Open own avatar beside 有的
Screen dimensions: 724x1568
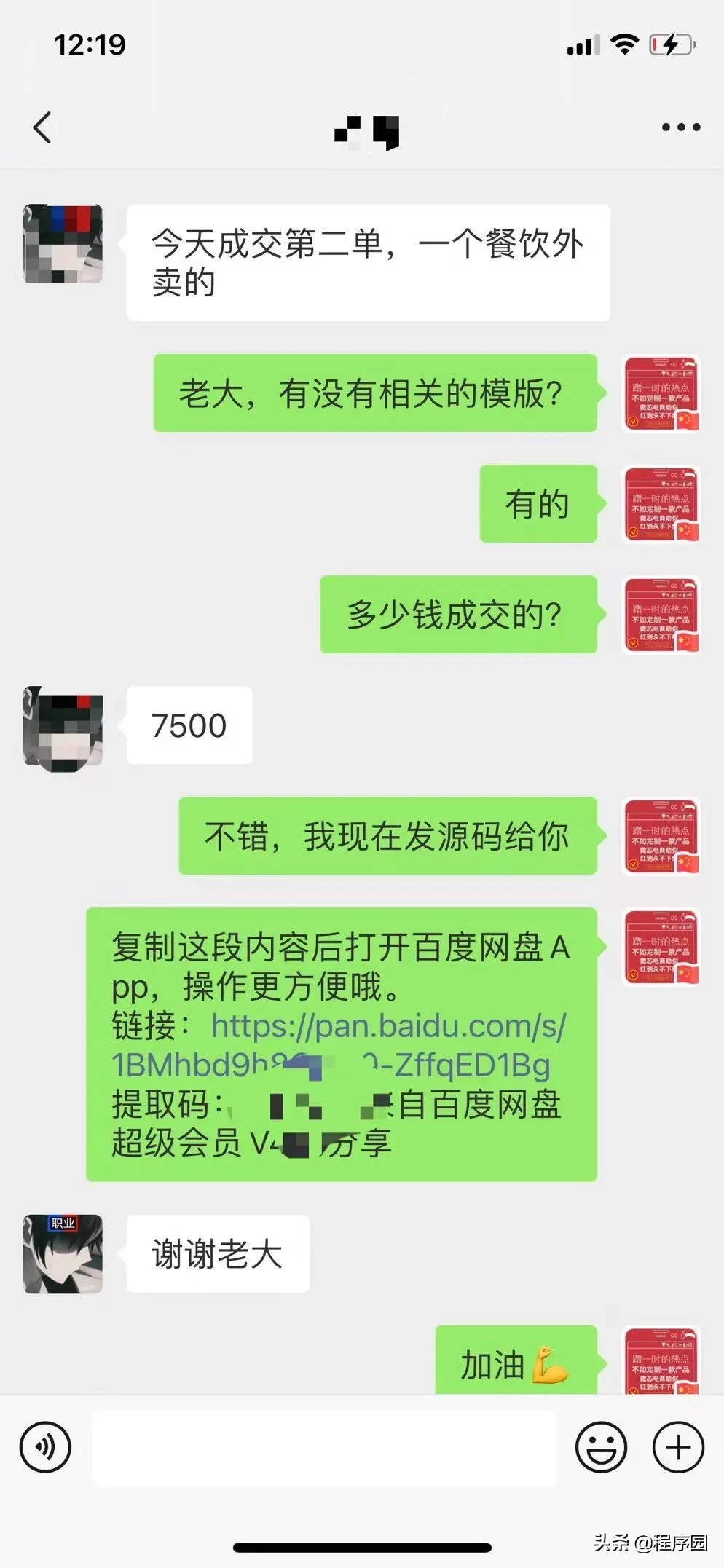pyautogui.click(x=661, y=504)
